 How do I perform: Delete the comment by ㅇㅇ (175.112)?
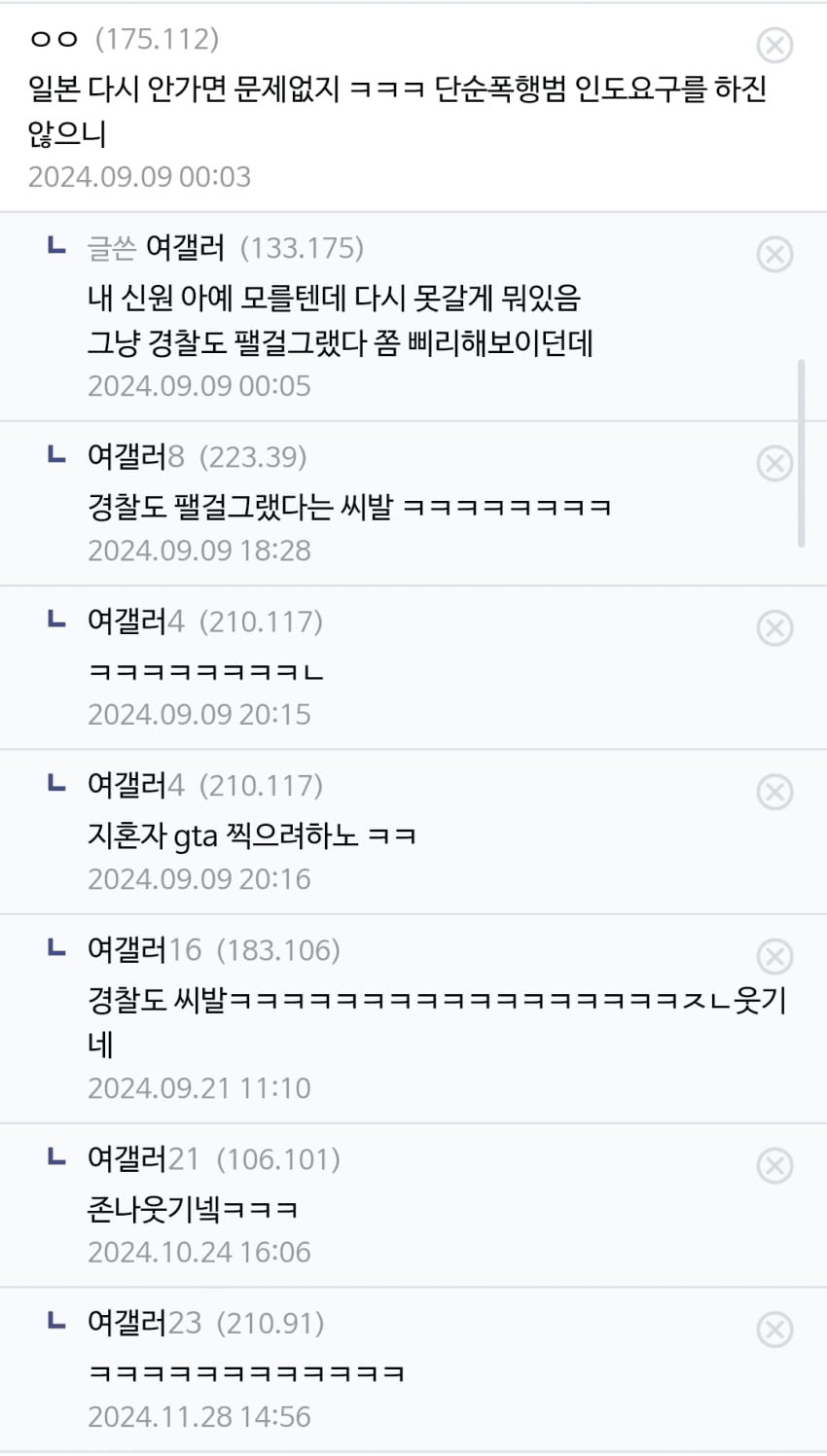point(774,45)
